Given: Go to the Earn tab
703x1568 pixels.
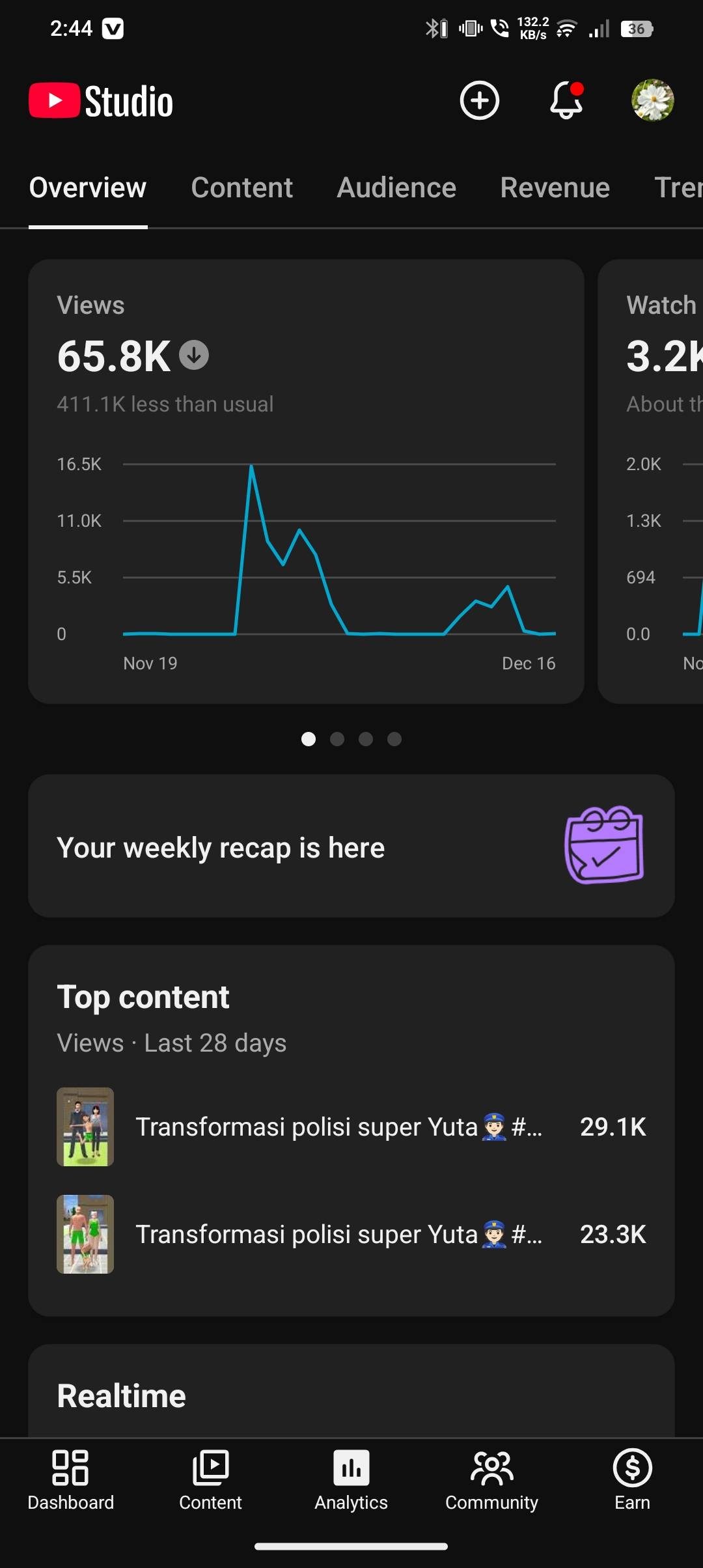Looking at the screenshot, I should click(x=632, y=1479).
